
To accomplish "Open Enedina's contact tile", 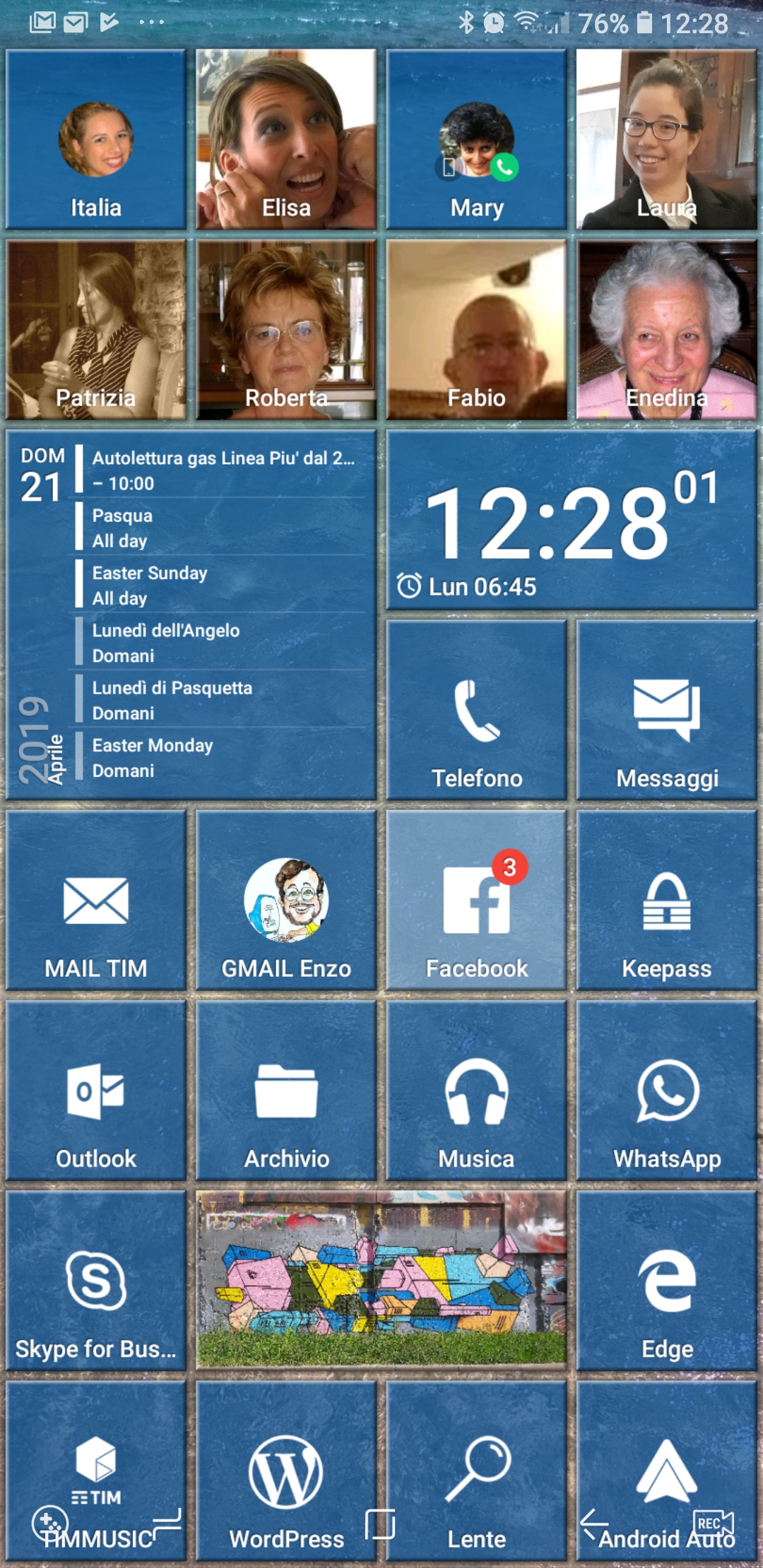I will pos(666,330).
